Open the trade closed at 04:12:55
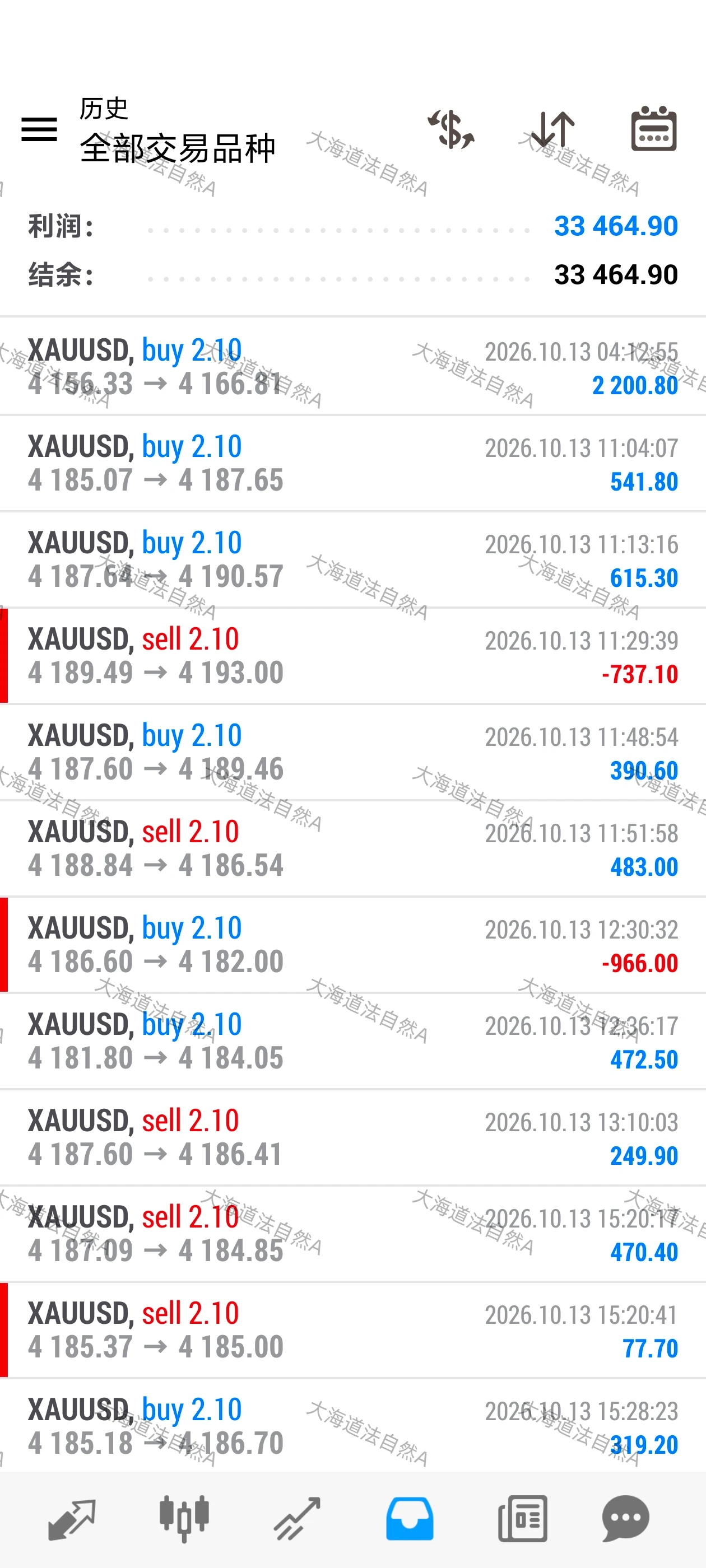Viewport: 706px width, 1568px height. pos(352,366)
